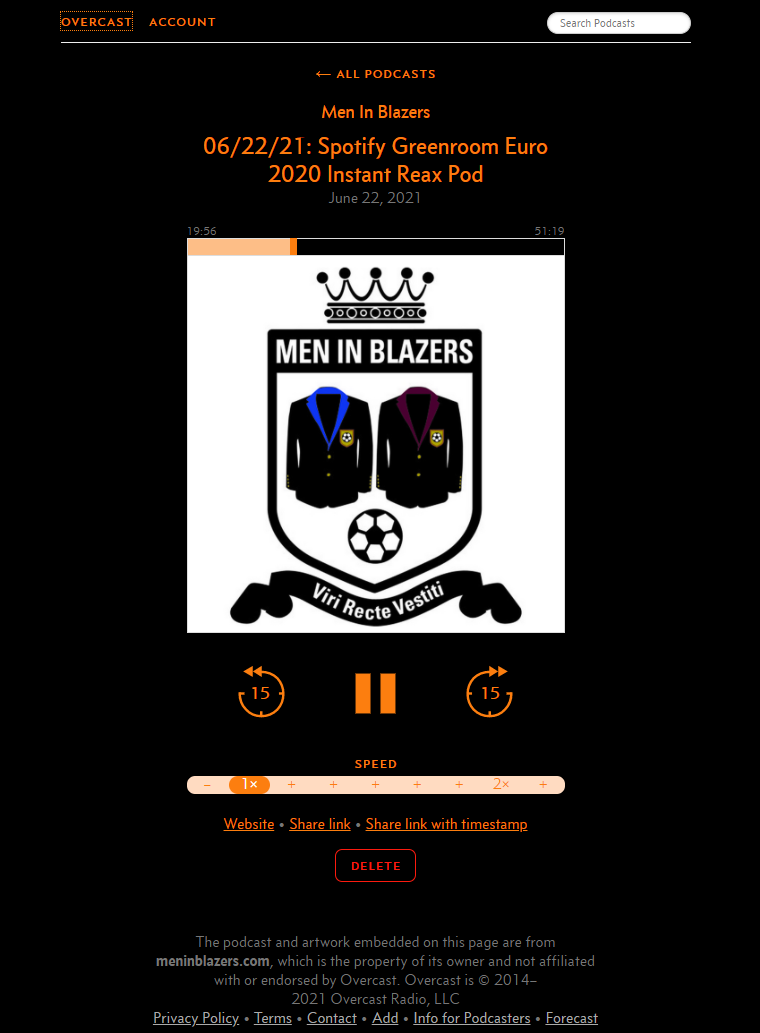The width and height of the screenshot is (760, 1033).
Task: Skip forward 15 seconds
Action: click(x=490, y=691)
